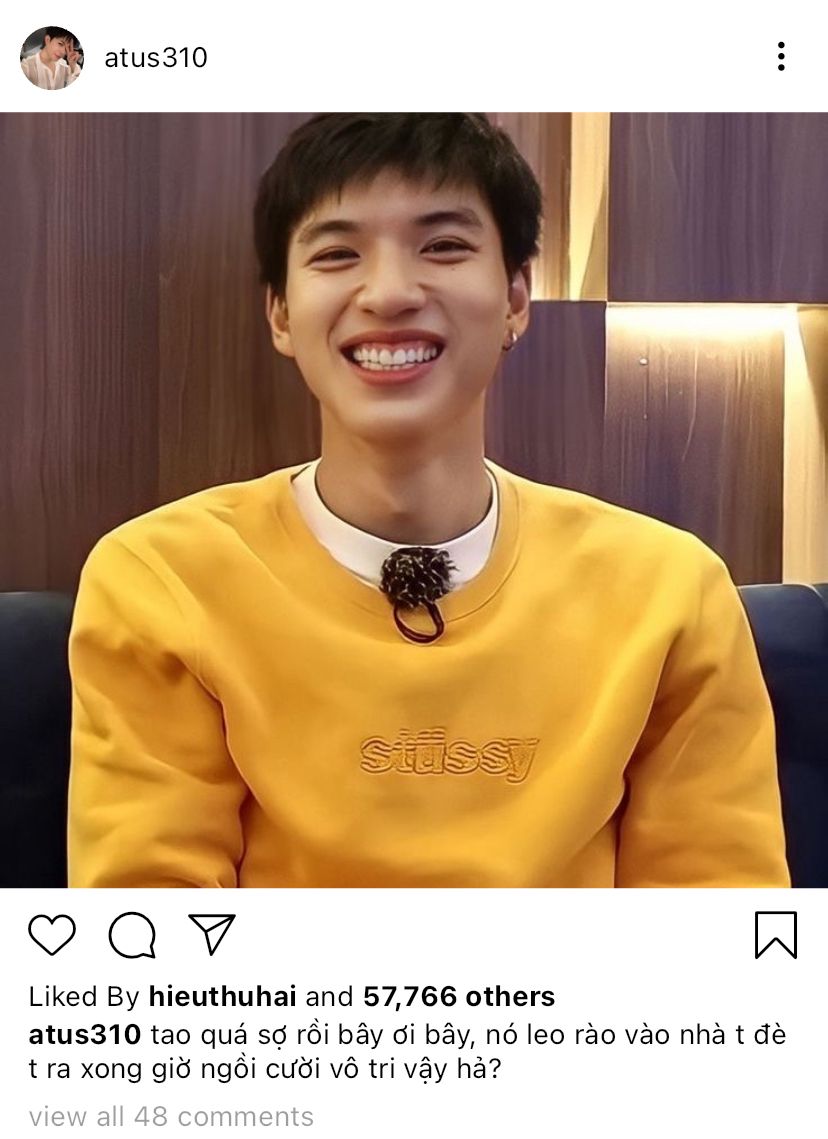Viewport: 828px width, 1139px height.
Task: Open the comment bubble icon
Action: (132, 936)
